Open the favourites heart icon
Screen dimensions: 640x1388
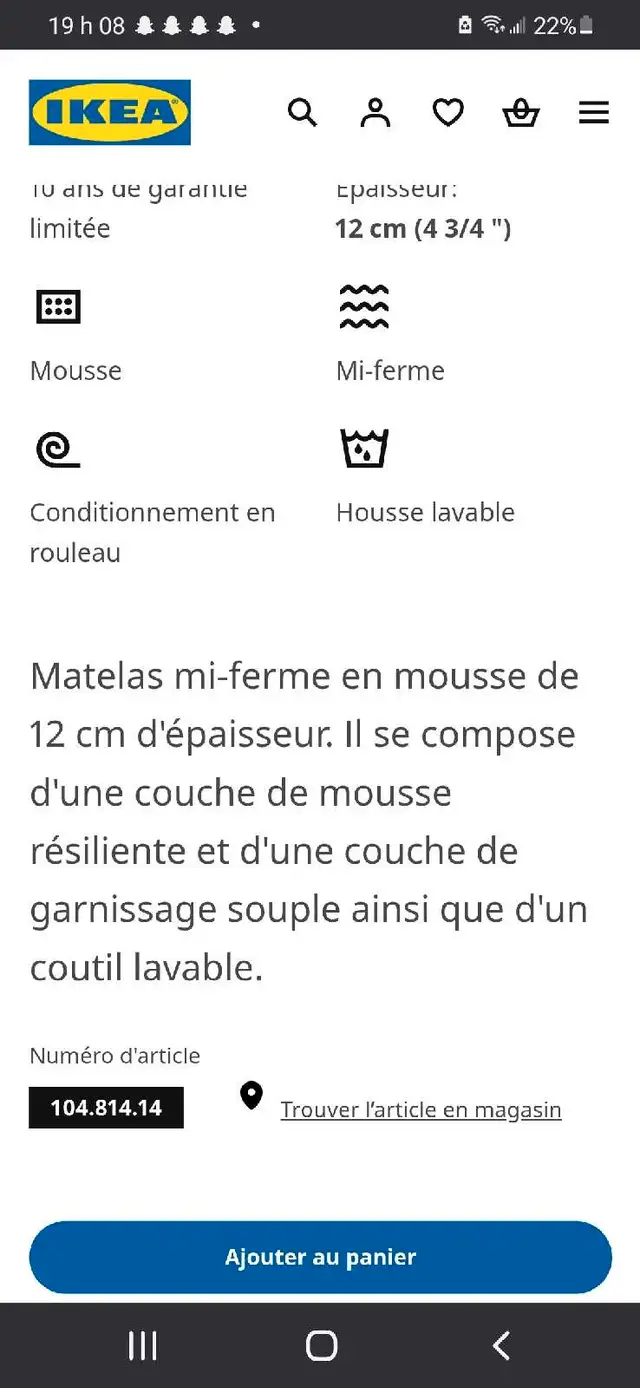coord(448,113)
